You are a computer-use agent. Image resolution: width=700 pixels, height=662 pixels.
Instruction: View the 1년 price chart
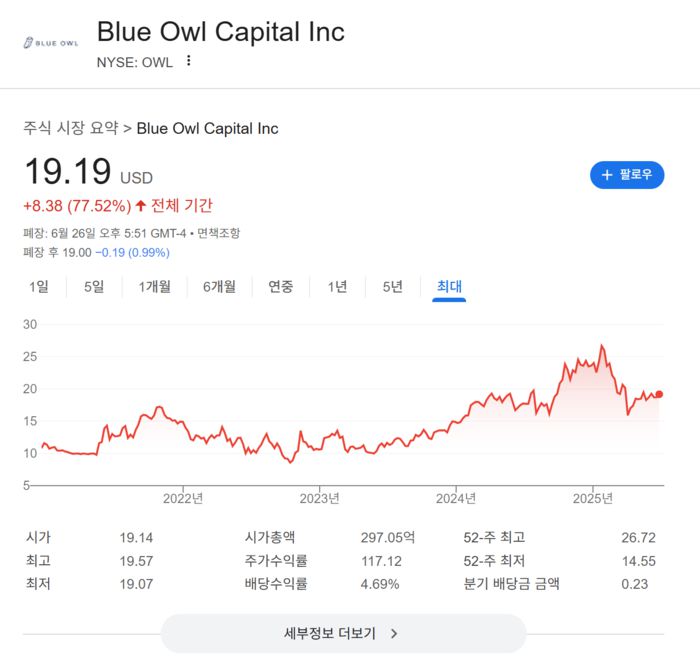(338, 287)
